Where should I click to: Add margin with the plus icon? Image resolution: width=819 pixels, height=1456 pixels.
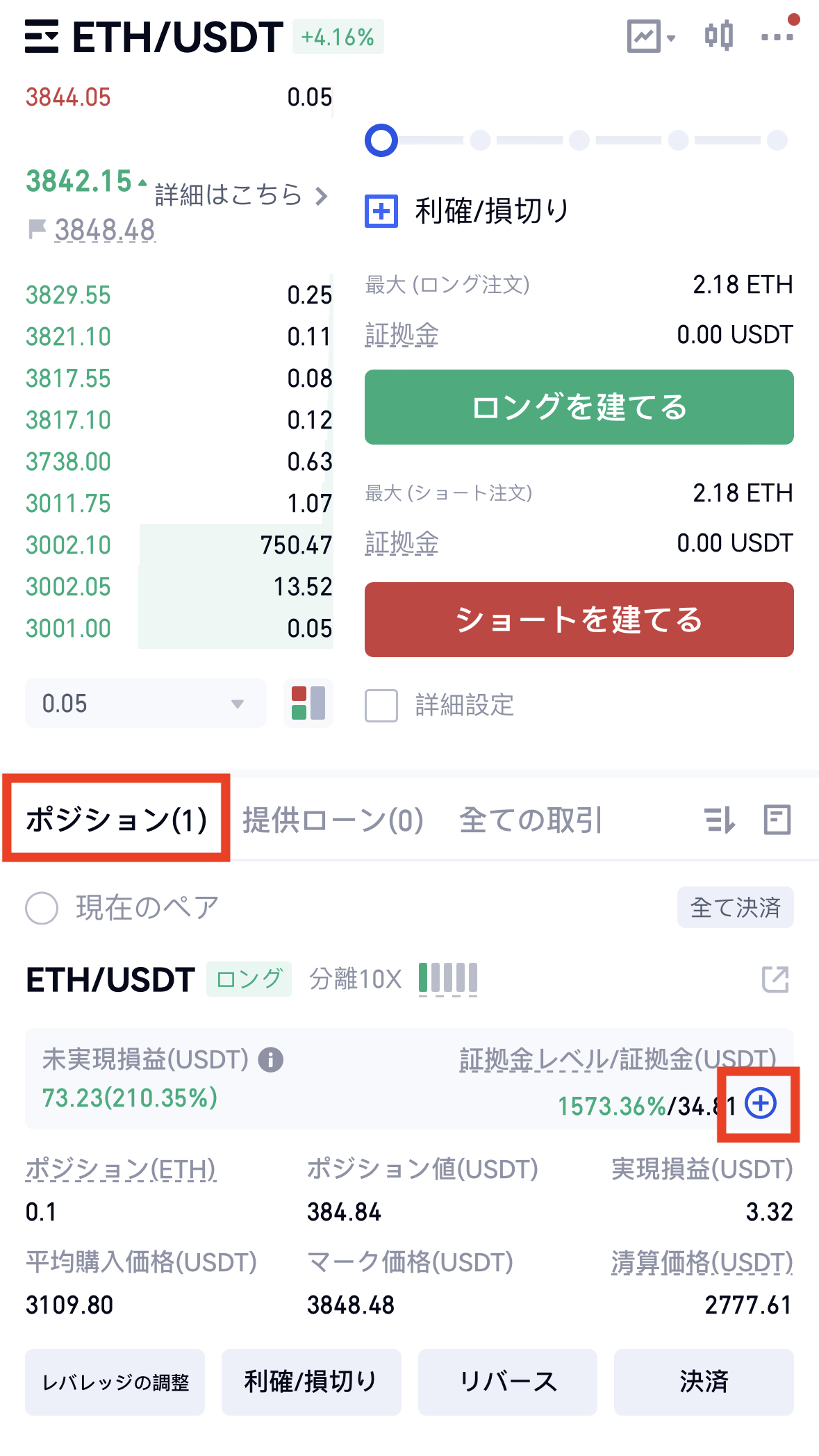tap(761, 1103)
